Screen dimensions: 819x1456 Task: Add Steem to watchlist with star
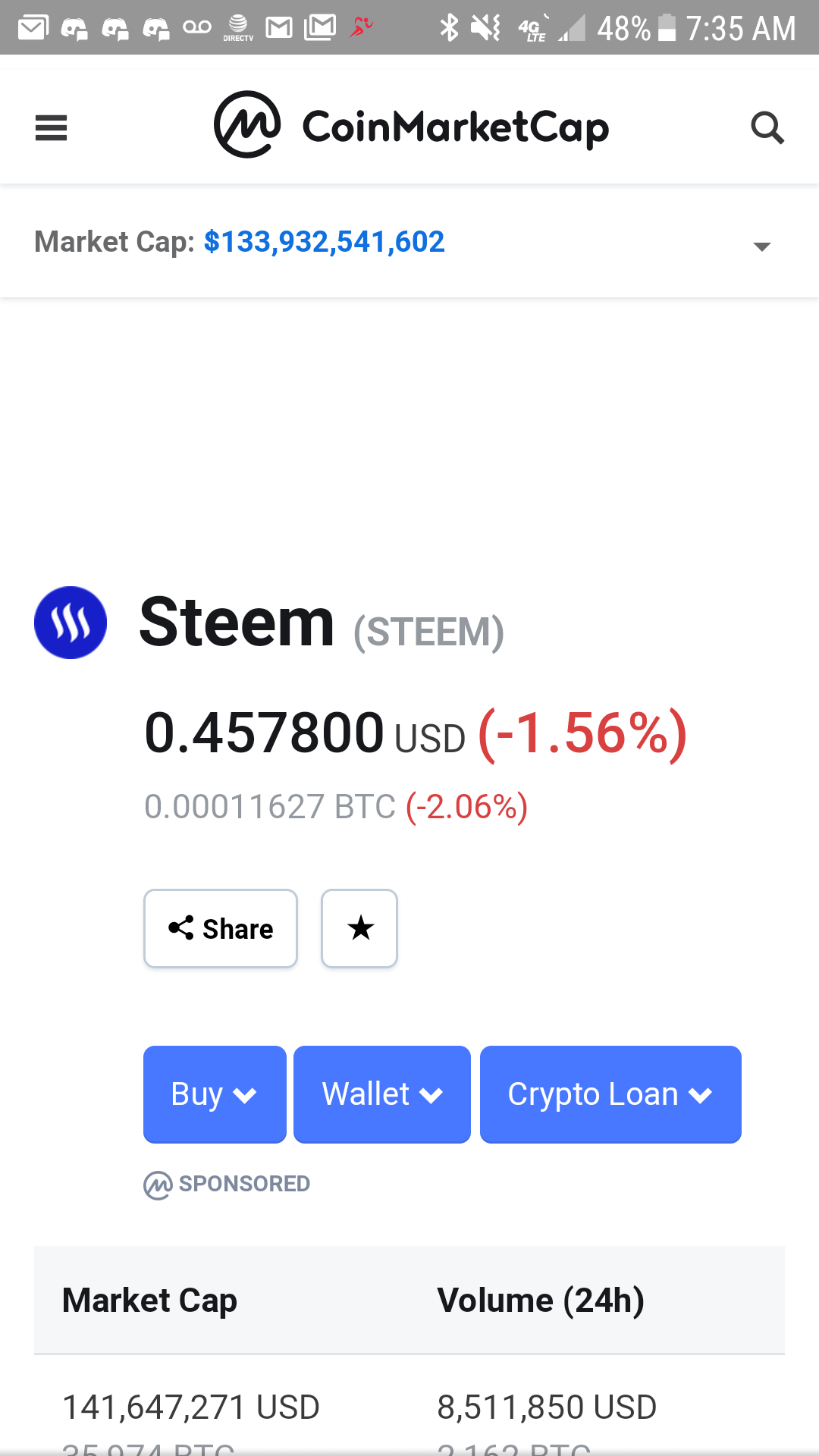pos(359,928)
